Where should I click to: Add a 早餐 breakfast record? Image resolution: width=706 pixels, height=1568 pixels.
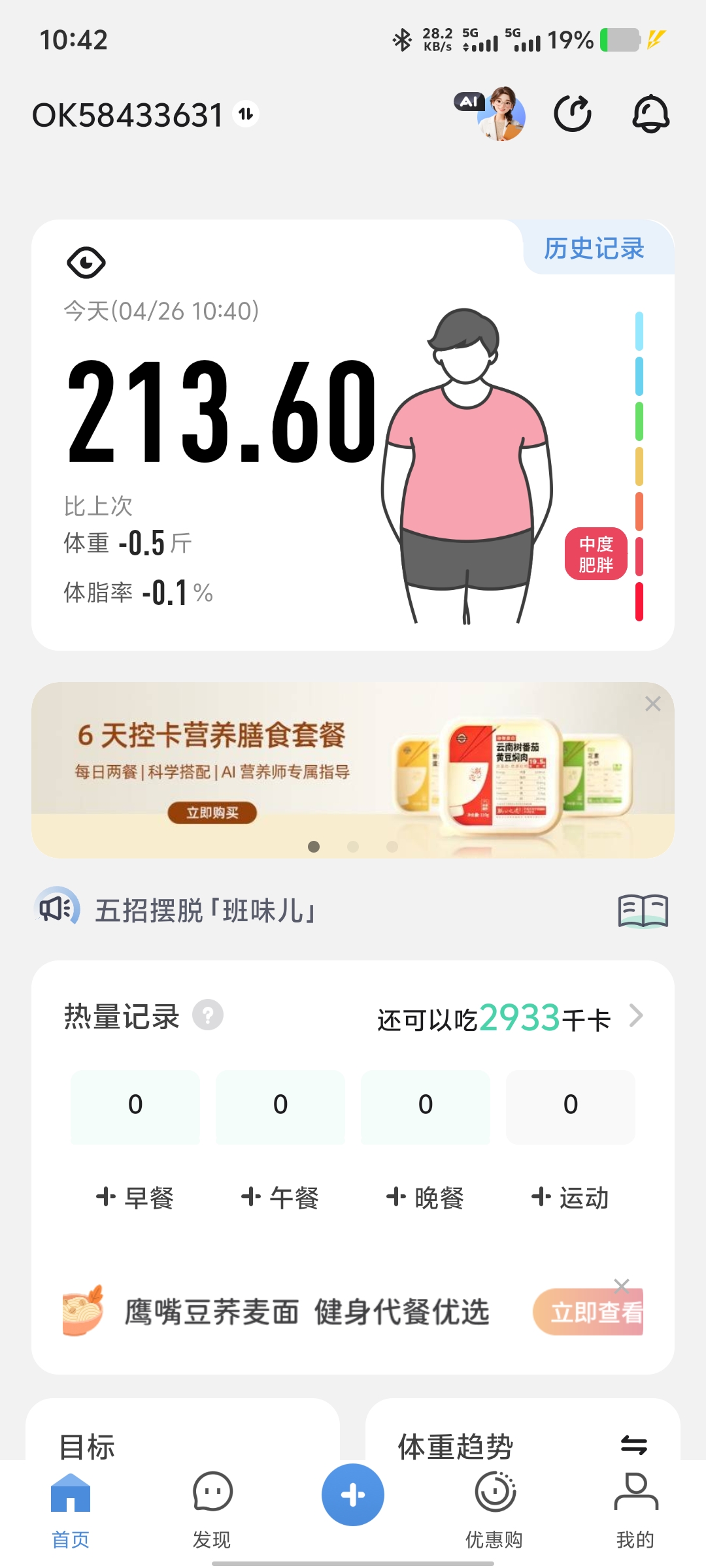[x=135, y=1198]
